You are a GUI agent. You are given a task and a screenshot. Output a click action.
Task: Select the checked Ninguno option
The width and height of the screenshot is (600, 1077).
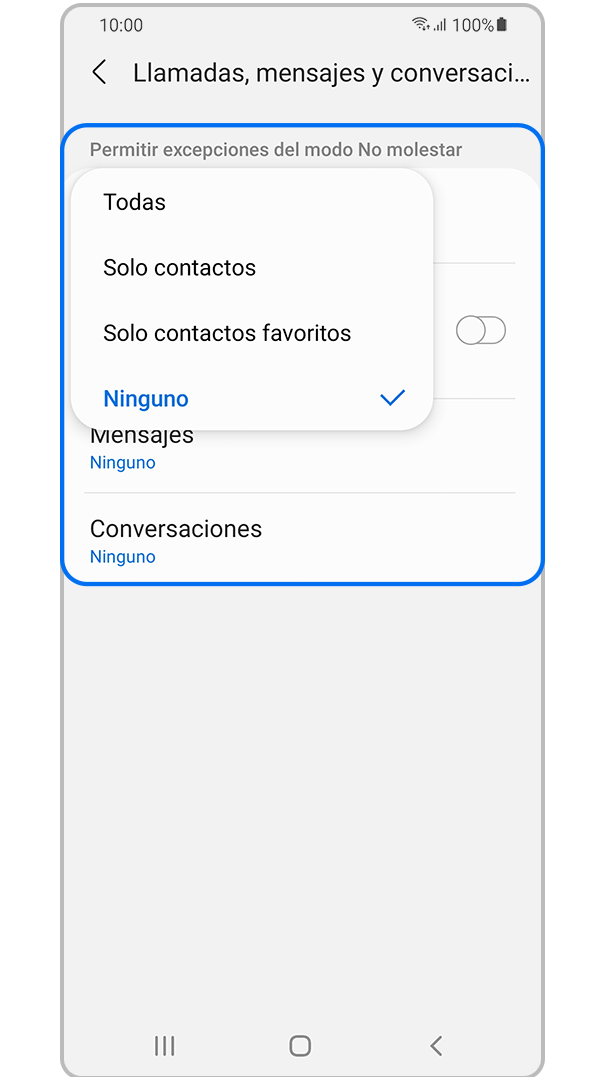(250, 398)
